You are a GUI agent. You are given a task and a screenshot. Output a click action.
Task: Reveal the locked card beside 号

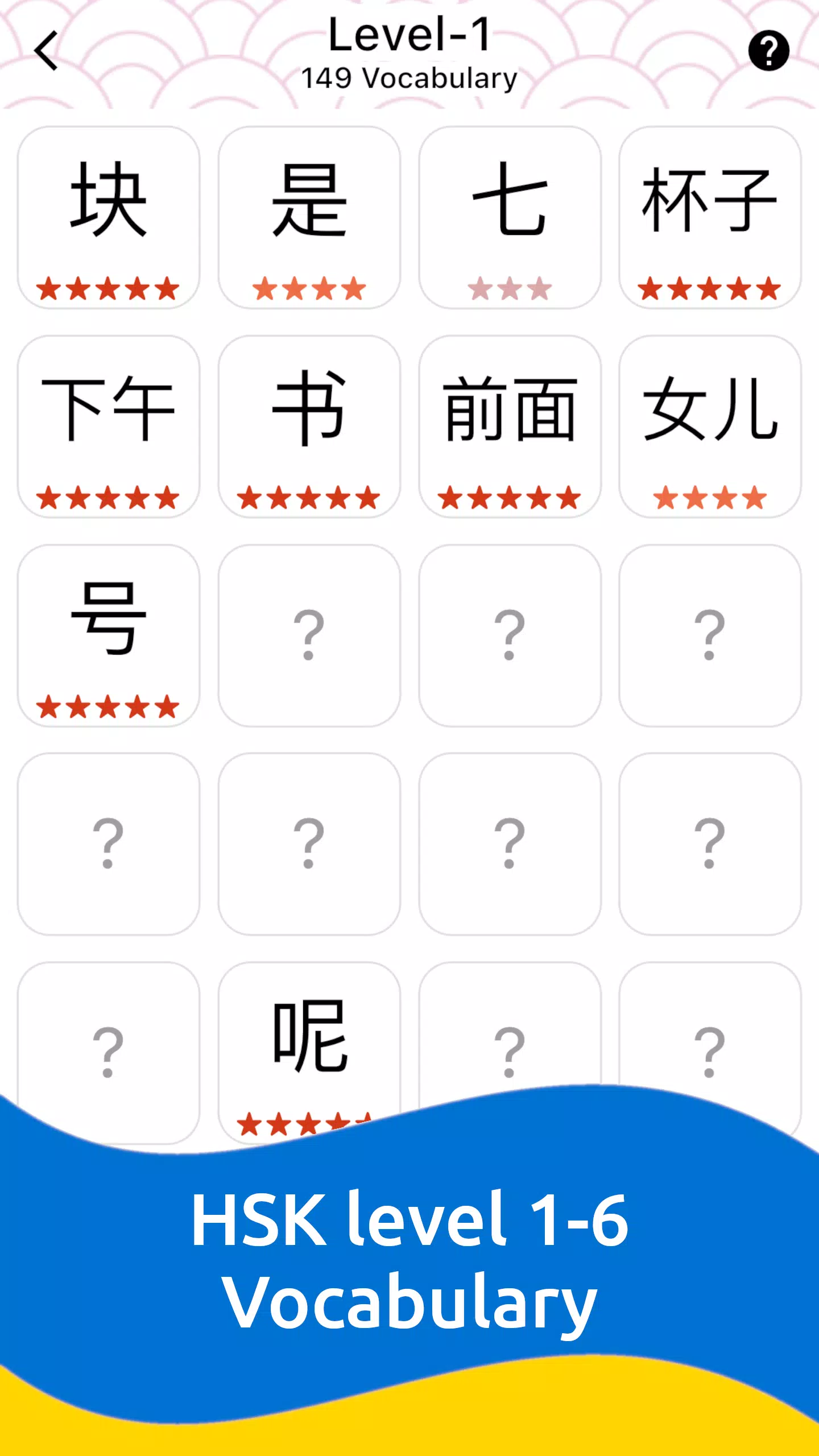click(310, 637)
